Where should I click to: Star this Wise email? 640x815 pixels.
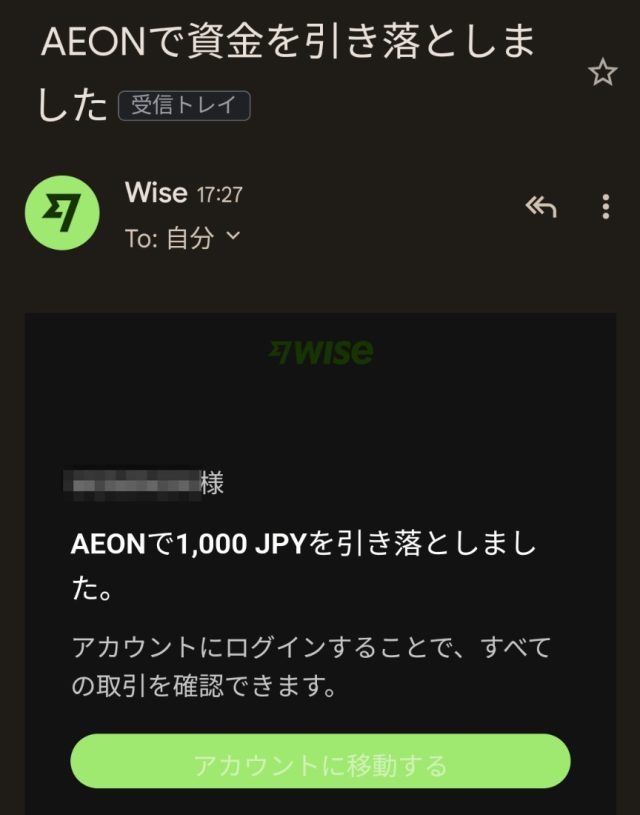pyautogui.click(x=603, y=72)
